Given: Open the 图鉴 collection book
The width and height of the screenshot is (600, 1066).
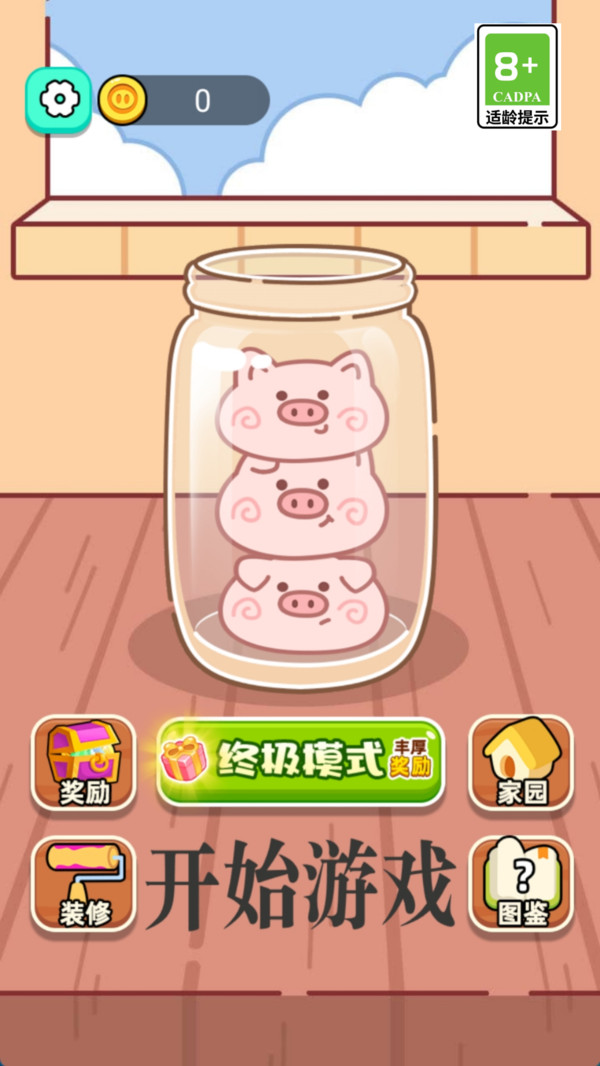Looking at the screenshot, I should (521, 885).
